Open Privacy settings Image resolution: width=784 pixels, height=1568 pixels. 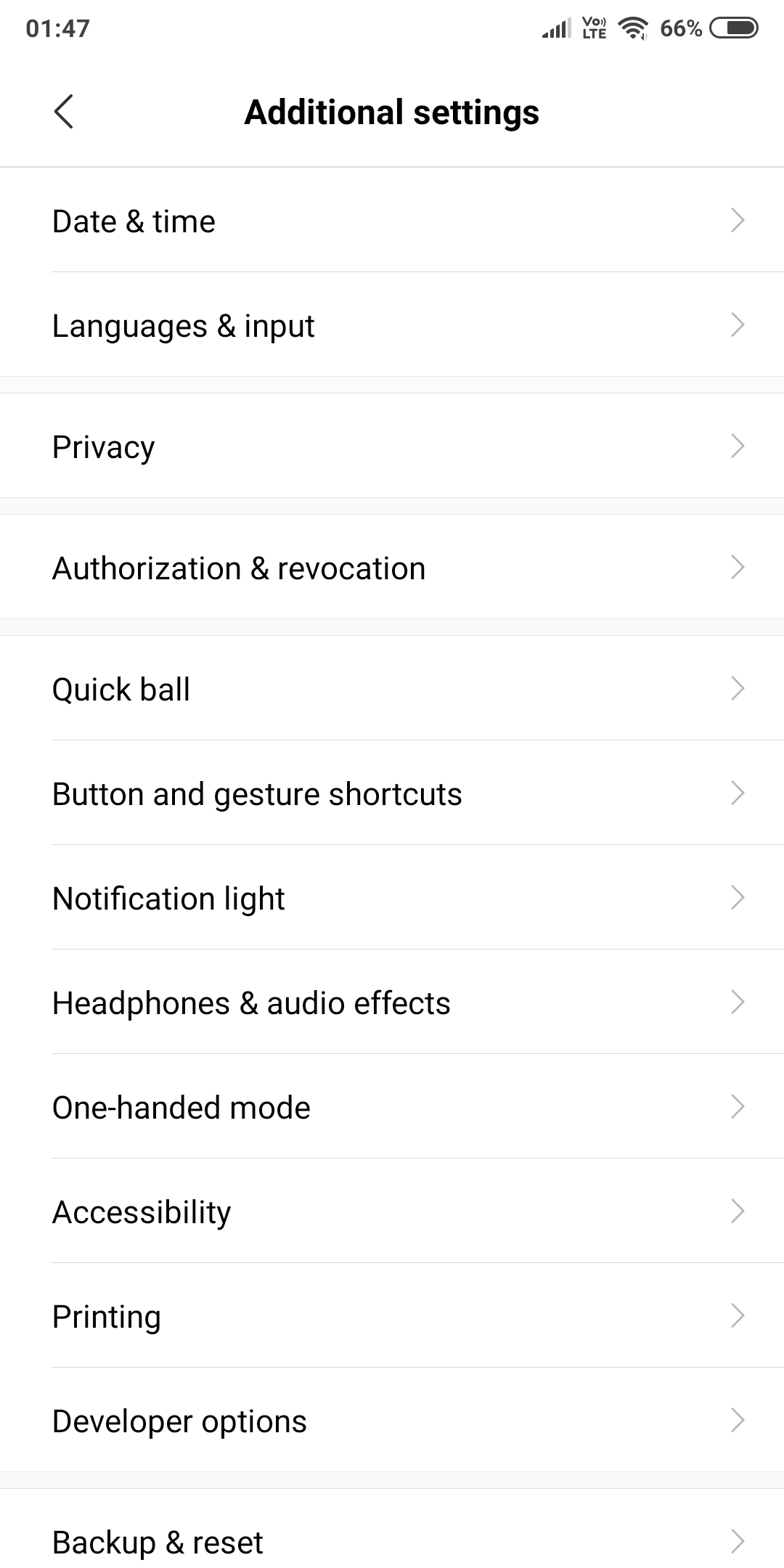click(x=392, y=446)
